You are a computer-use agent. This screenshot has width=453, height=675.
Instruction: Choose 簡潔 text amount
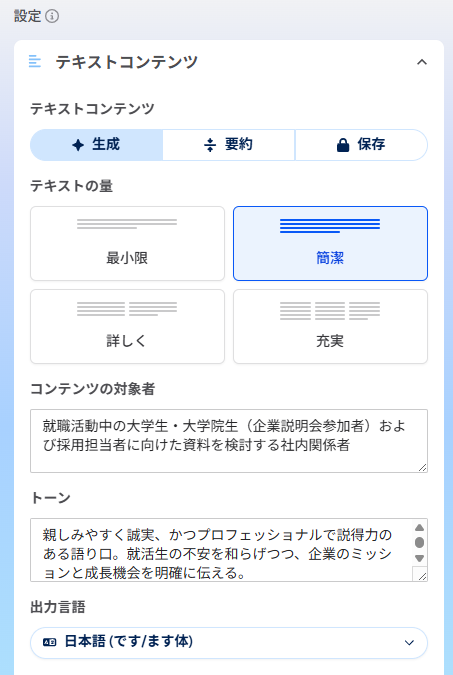[330, 243]
